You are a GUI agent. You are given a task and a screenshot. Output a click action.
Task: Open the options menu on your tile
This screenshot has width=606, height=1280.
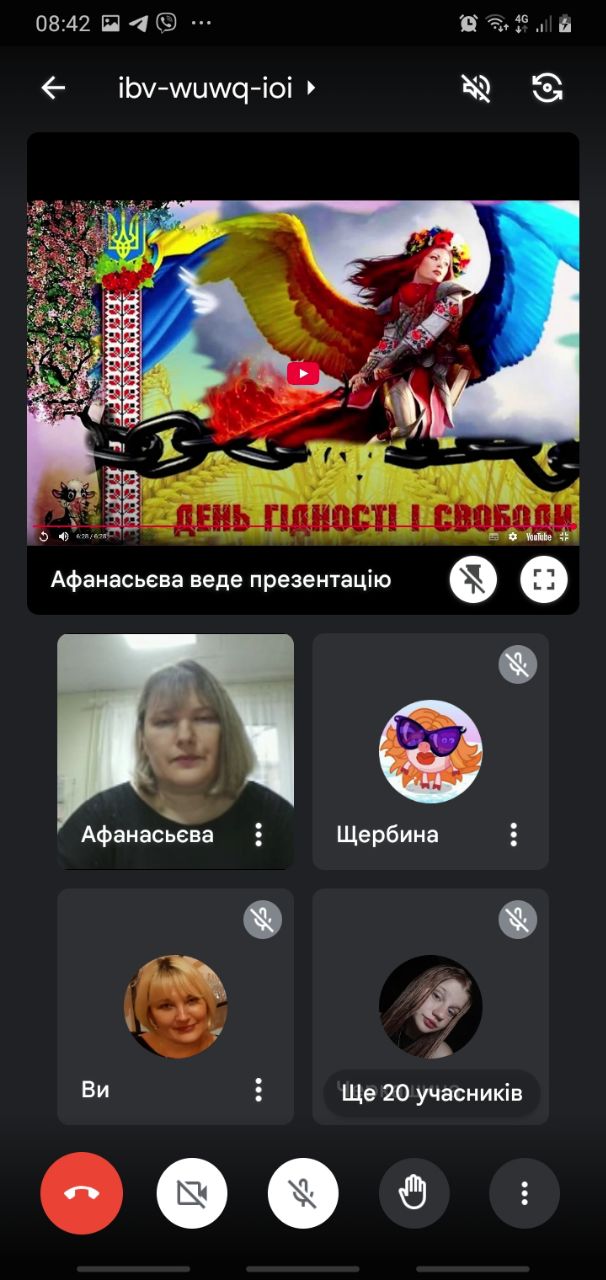click(x=259, y=1089)
